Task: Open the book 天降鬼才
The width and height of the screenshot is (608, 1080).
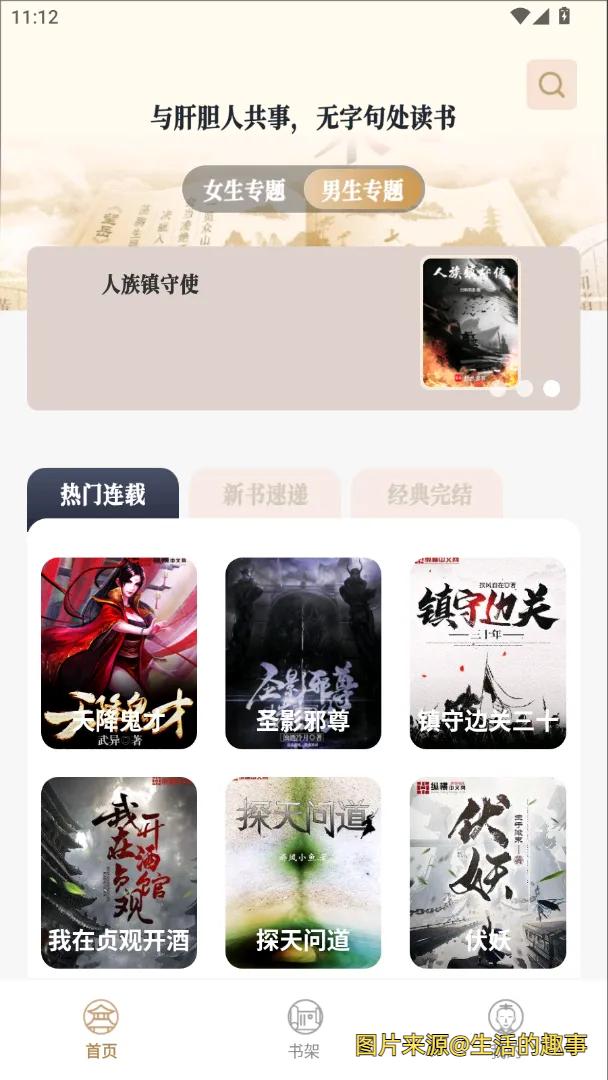Action: click(x=119, y=653)
